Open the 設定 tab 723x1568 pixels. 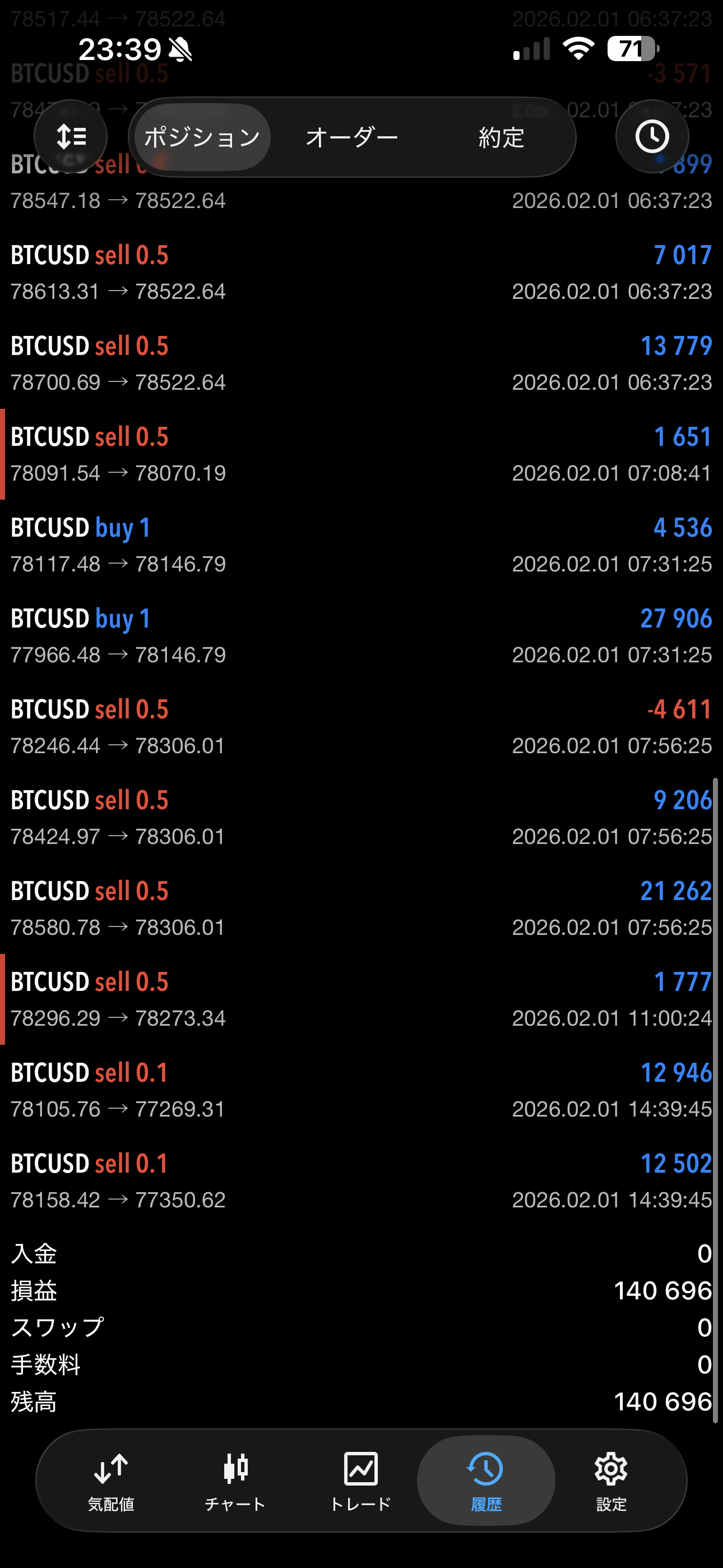(x=611, y=1481)
